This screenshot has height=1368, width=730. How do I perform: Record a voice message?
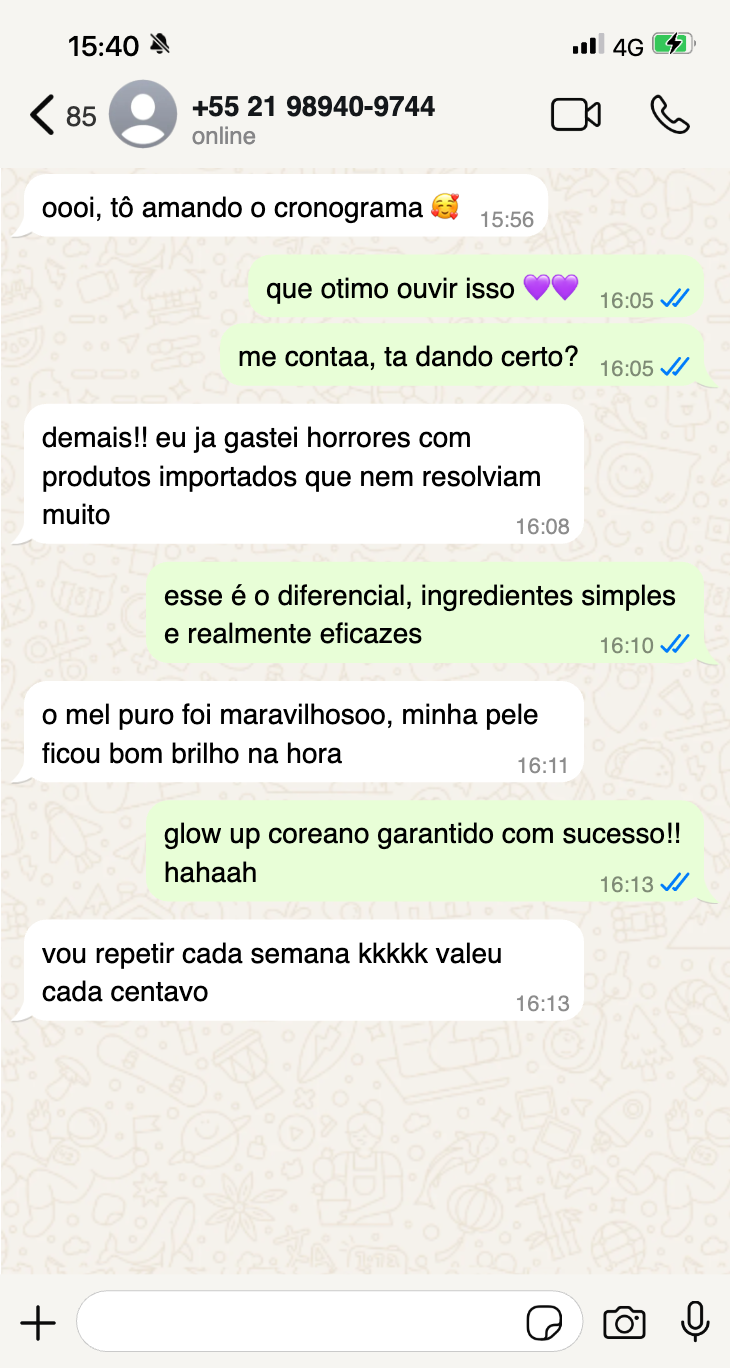tap(695, 1323)
